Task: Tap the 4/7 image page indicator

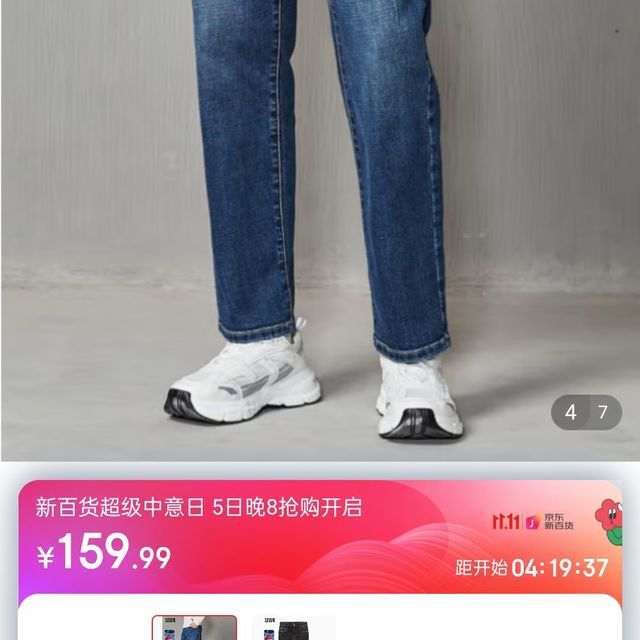Action: (x=586, y=412)
